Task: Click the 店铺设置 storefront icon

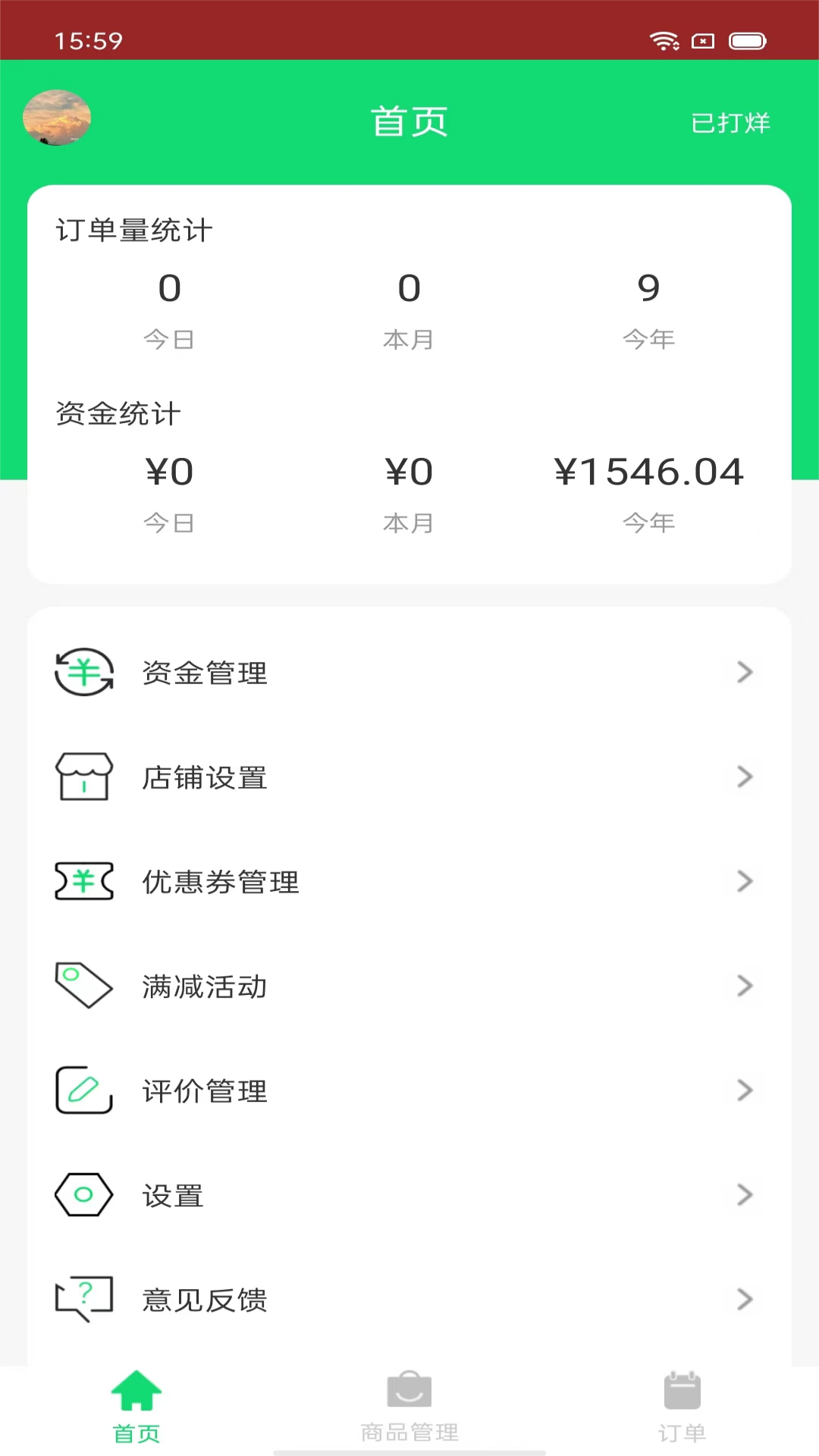Action: (x=83, y=777)
